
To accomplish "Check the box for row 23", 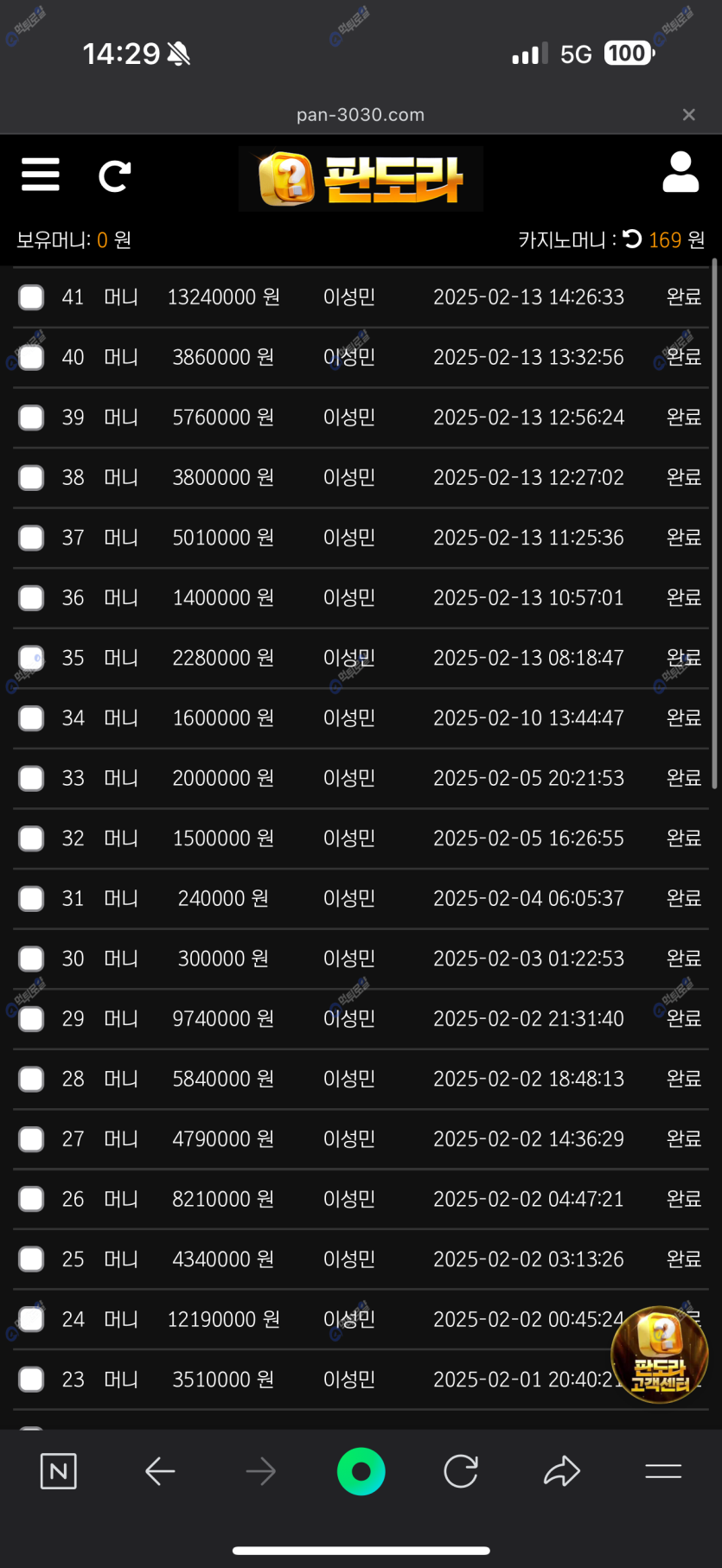I will point(32,1380).
